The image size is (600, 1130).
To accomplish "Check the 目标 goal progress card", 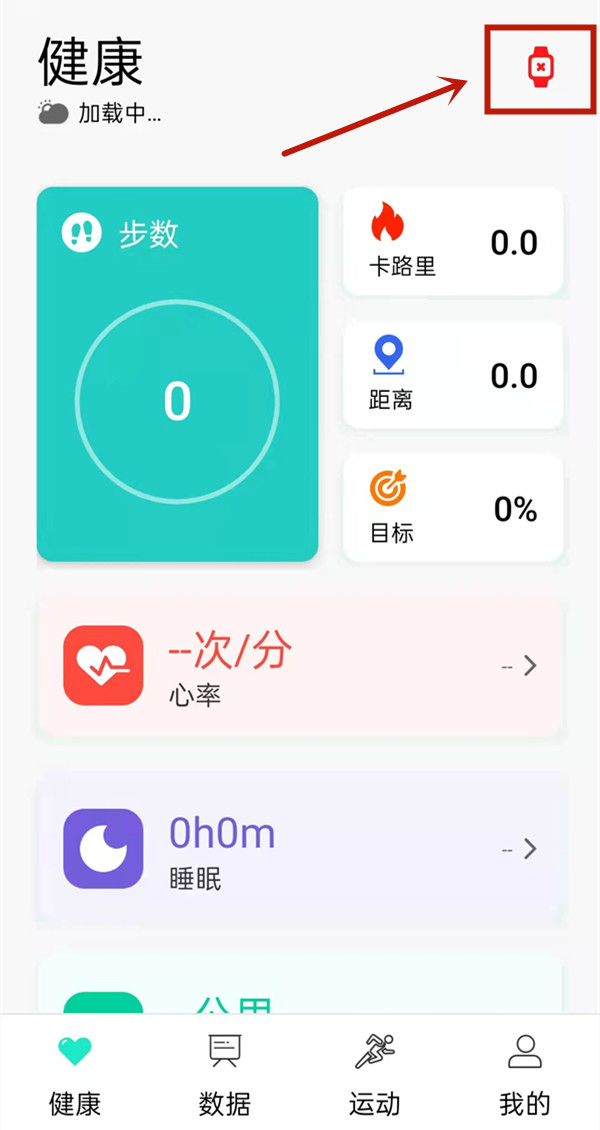I will pyautogui.click(x=453, y=508).
